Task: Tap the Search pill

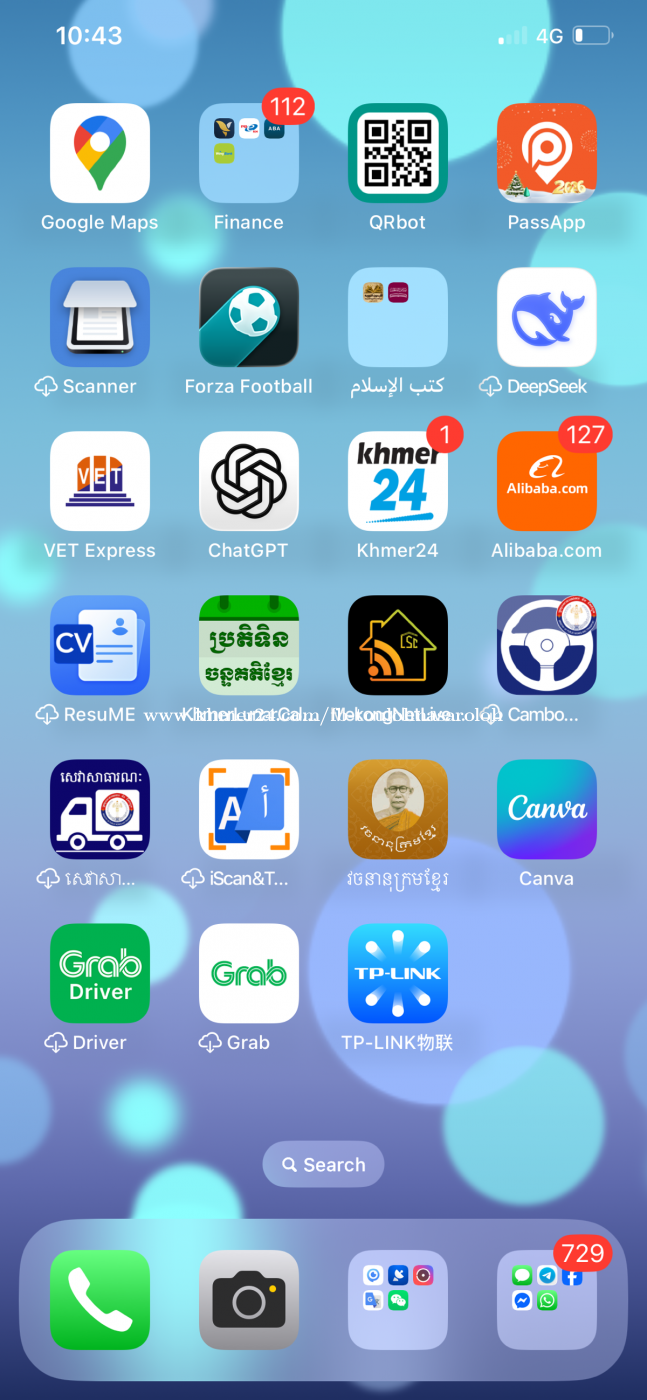Action: coord(323,1165)
